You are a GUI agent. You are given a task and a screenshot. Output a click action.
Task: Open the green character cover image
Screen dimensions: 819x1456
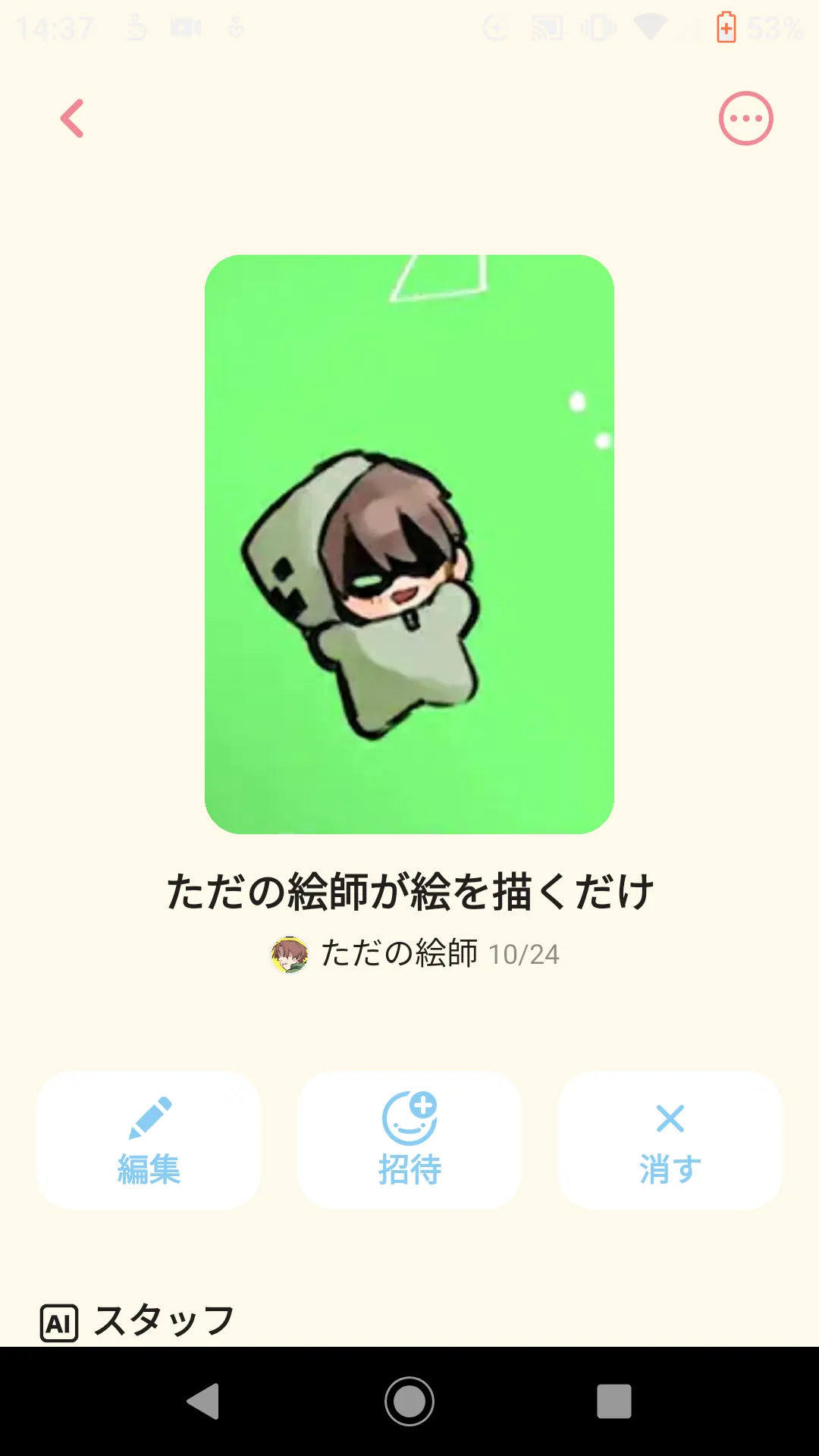point(409,544)
